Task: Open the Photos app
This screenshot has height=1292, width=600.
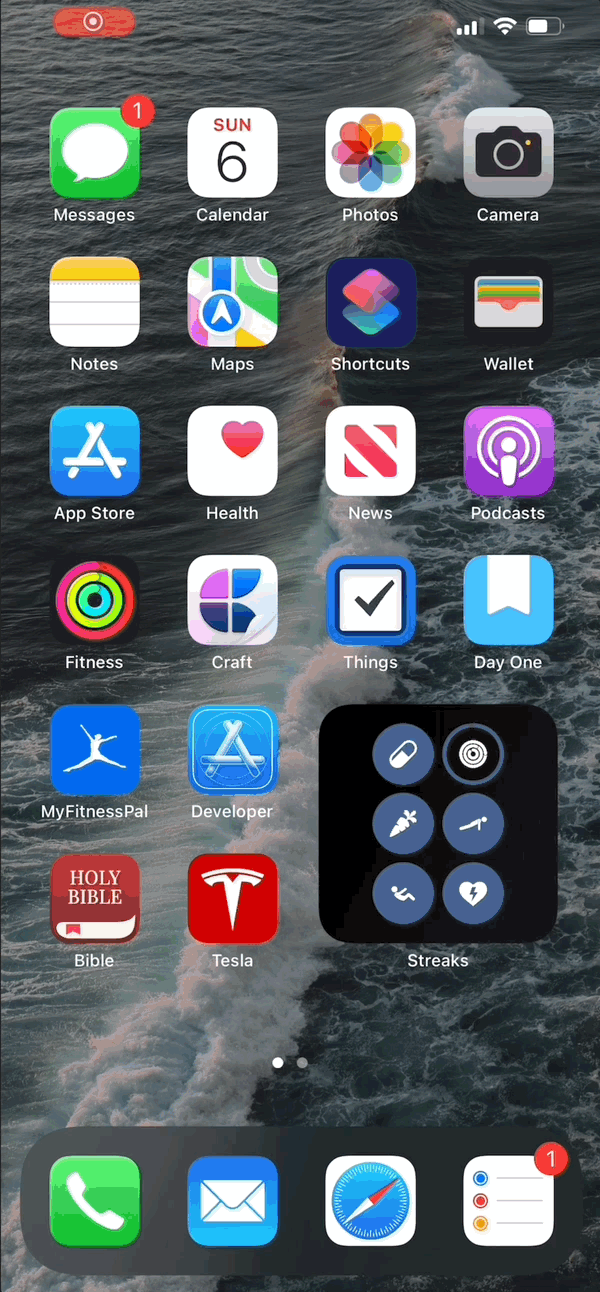Action: click(x=370, y=153)
